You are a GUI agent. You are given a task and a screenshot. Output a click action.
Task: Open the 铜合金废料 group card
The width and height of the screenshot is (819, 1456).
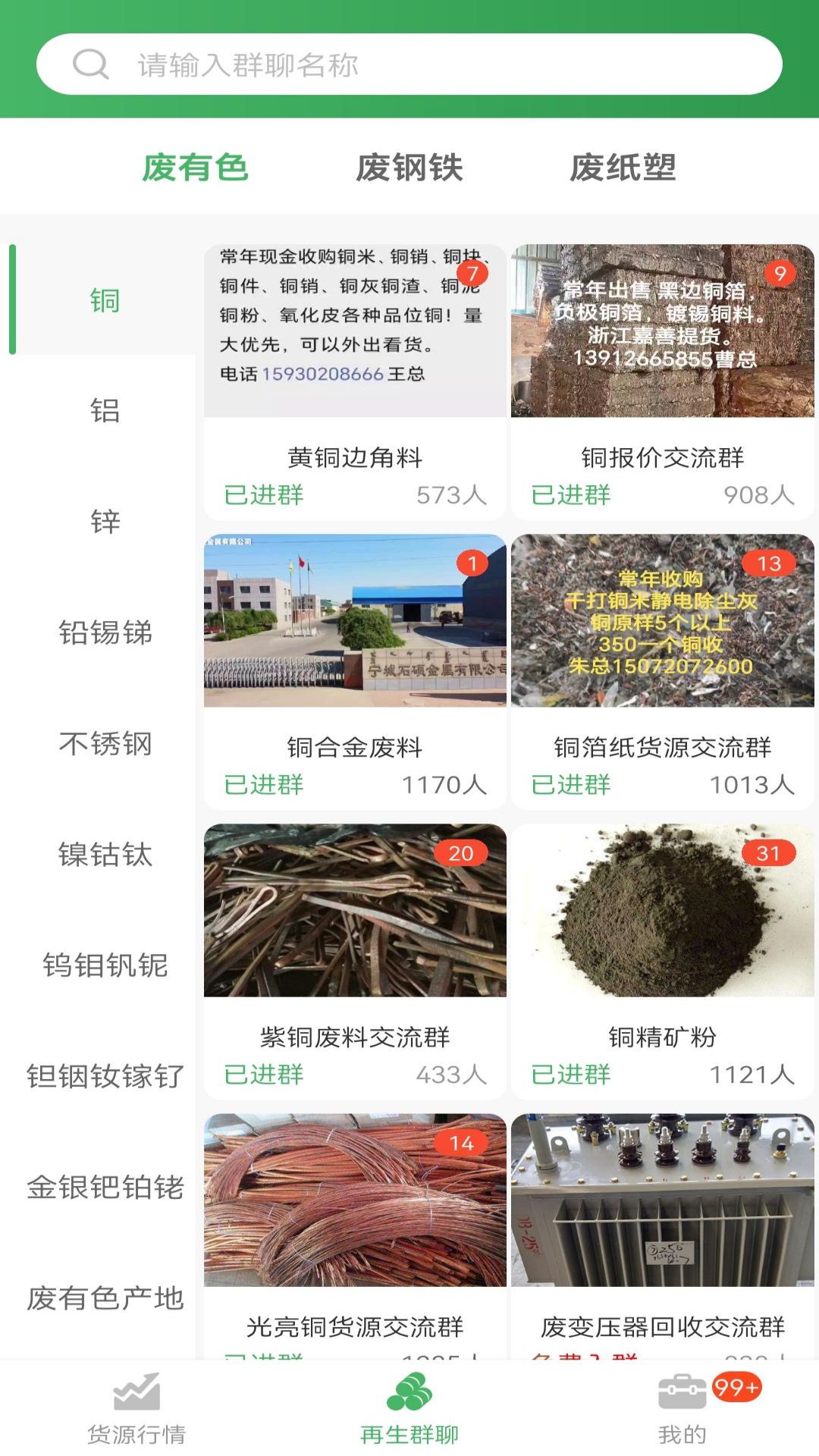355,672
